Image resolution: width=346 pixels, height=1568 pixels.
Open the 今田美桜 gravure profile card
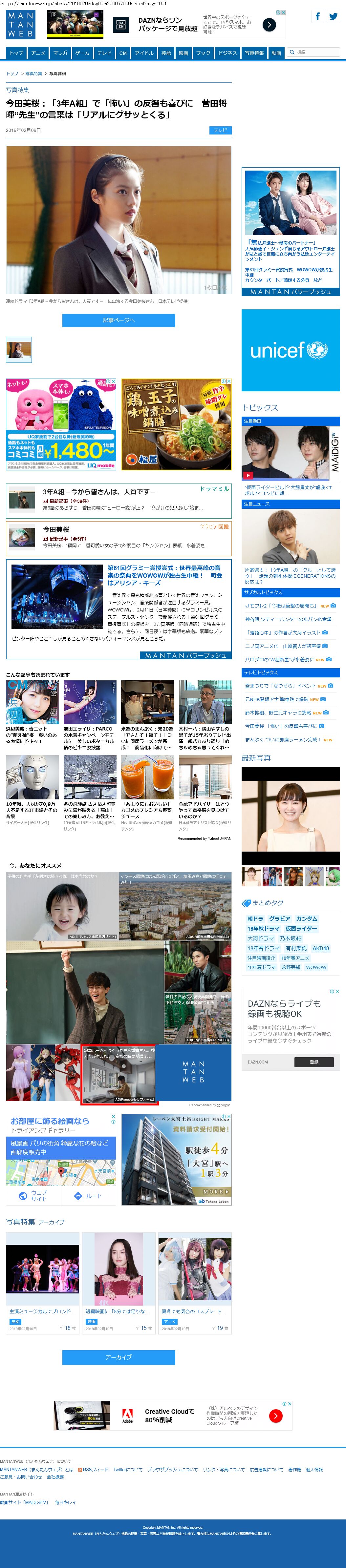point(119,537)
